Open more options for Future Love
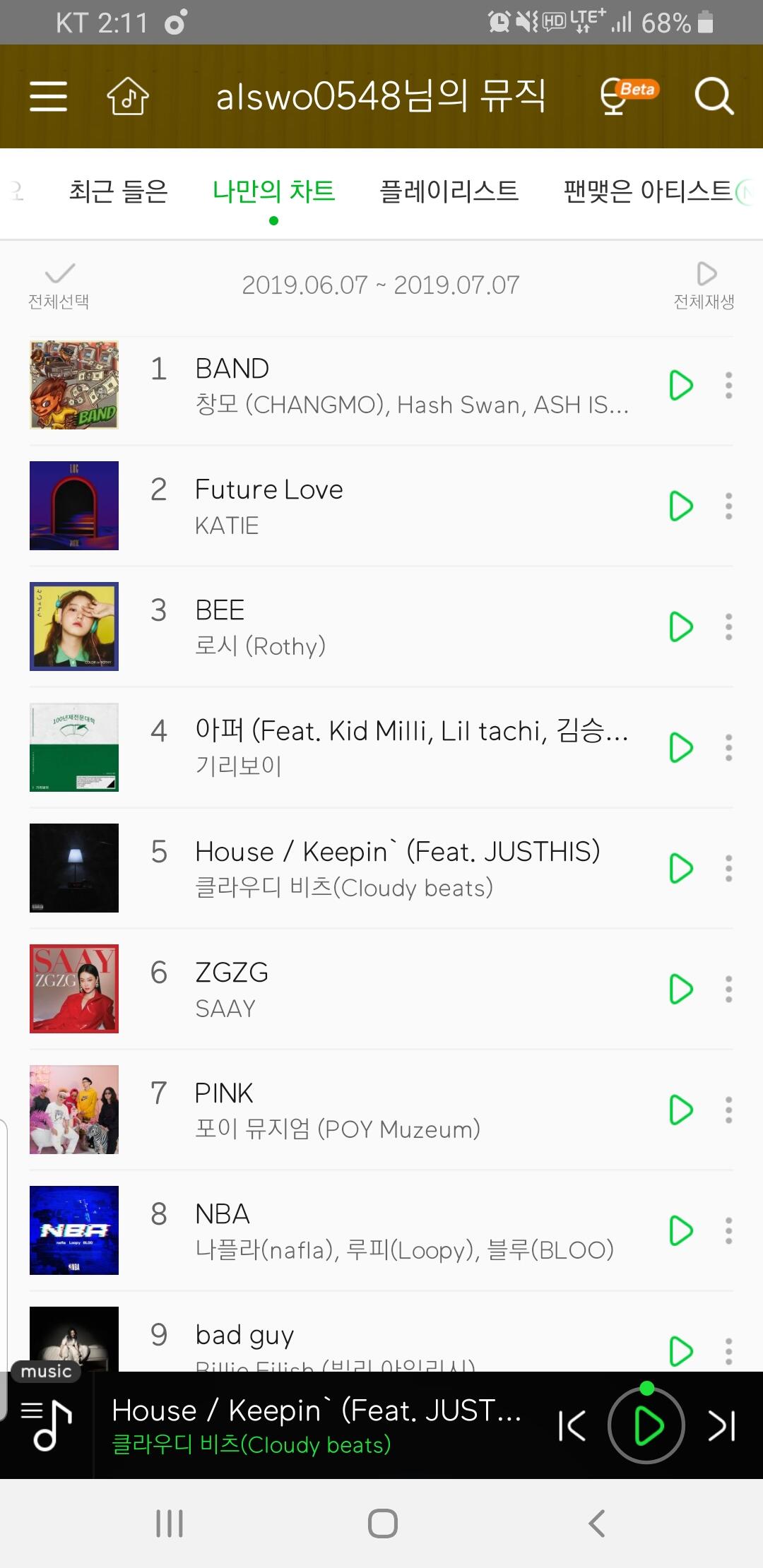 728,506
